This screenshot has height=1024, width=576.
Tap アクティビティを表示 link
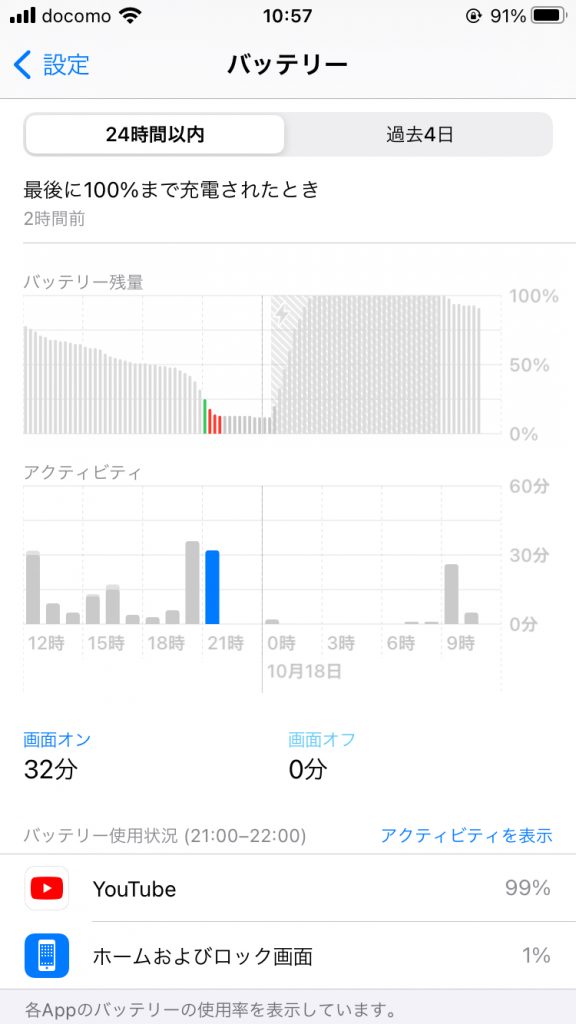click(466, 835)
